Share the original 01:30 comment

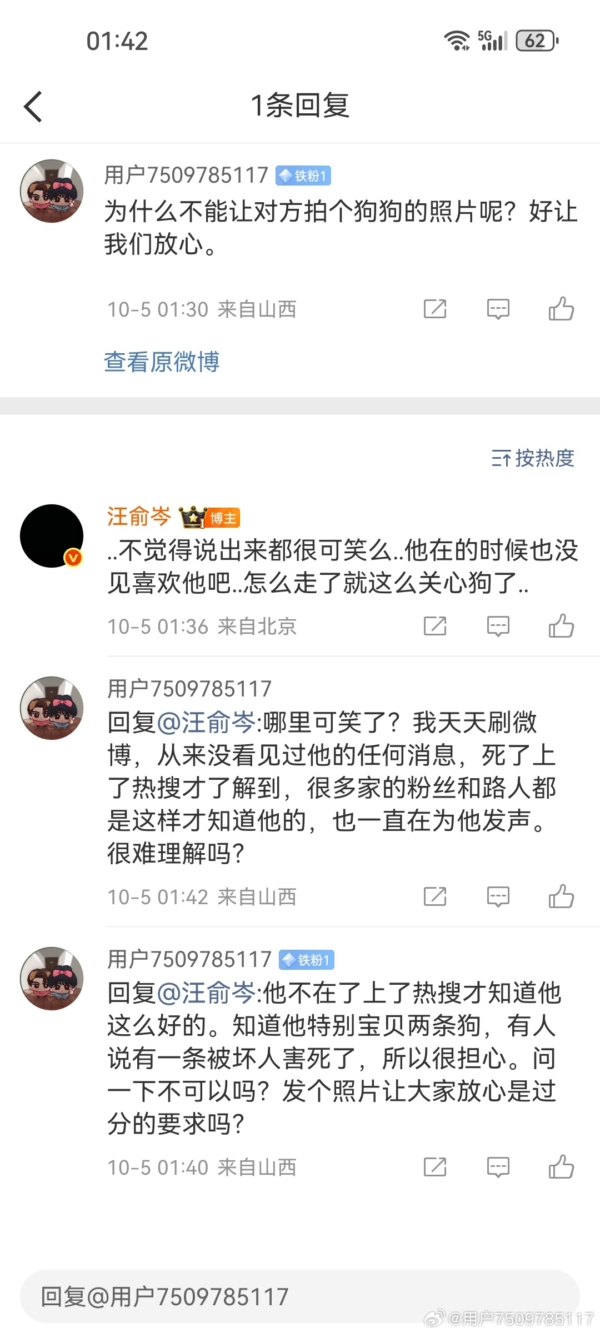[x=435, y=309]
